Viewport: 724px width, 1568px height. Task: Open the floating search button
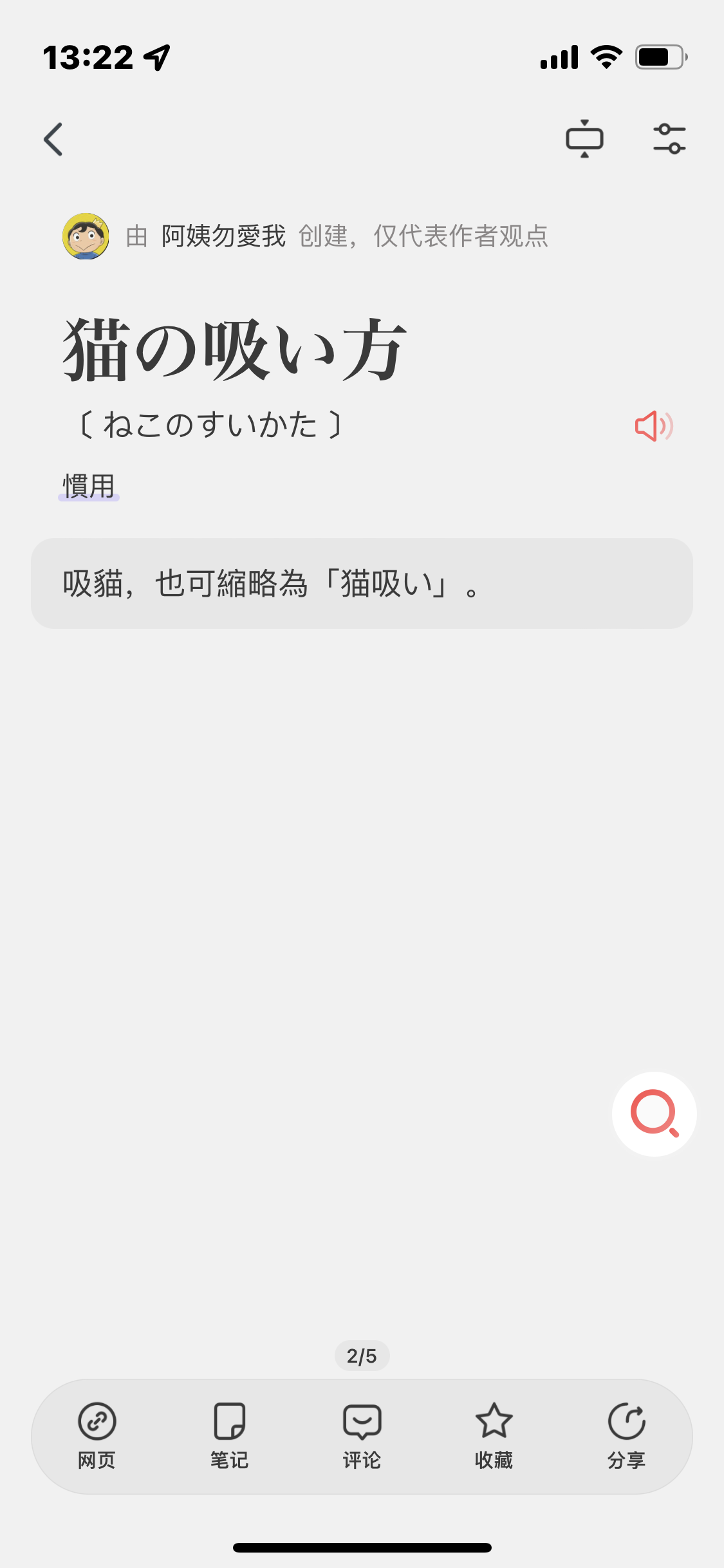coord(654,1114)
